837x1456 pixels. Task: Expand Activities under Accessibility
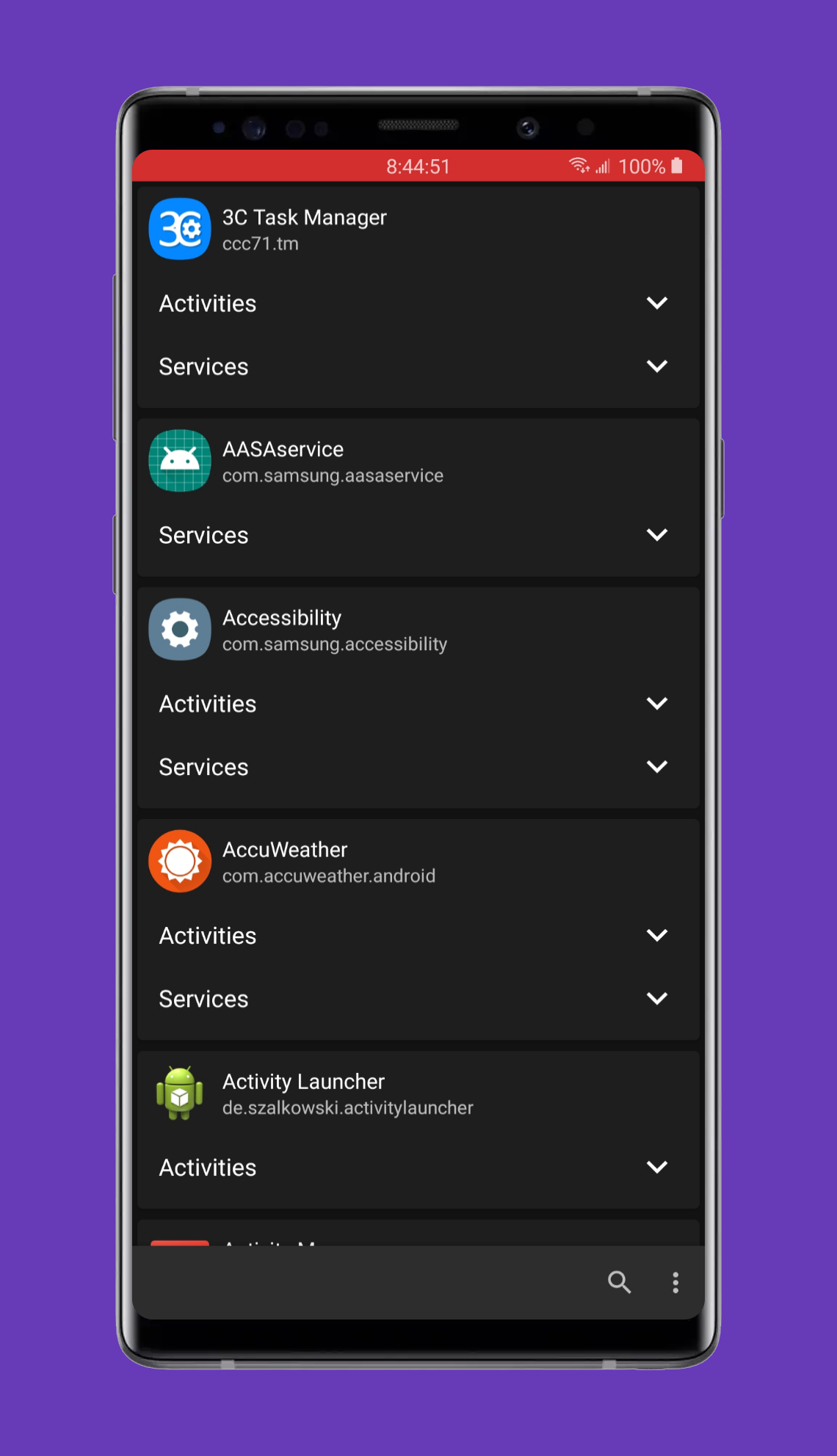[418, 704]
